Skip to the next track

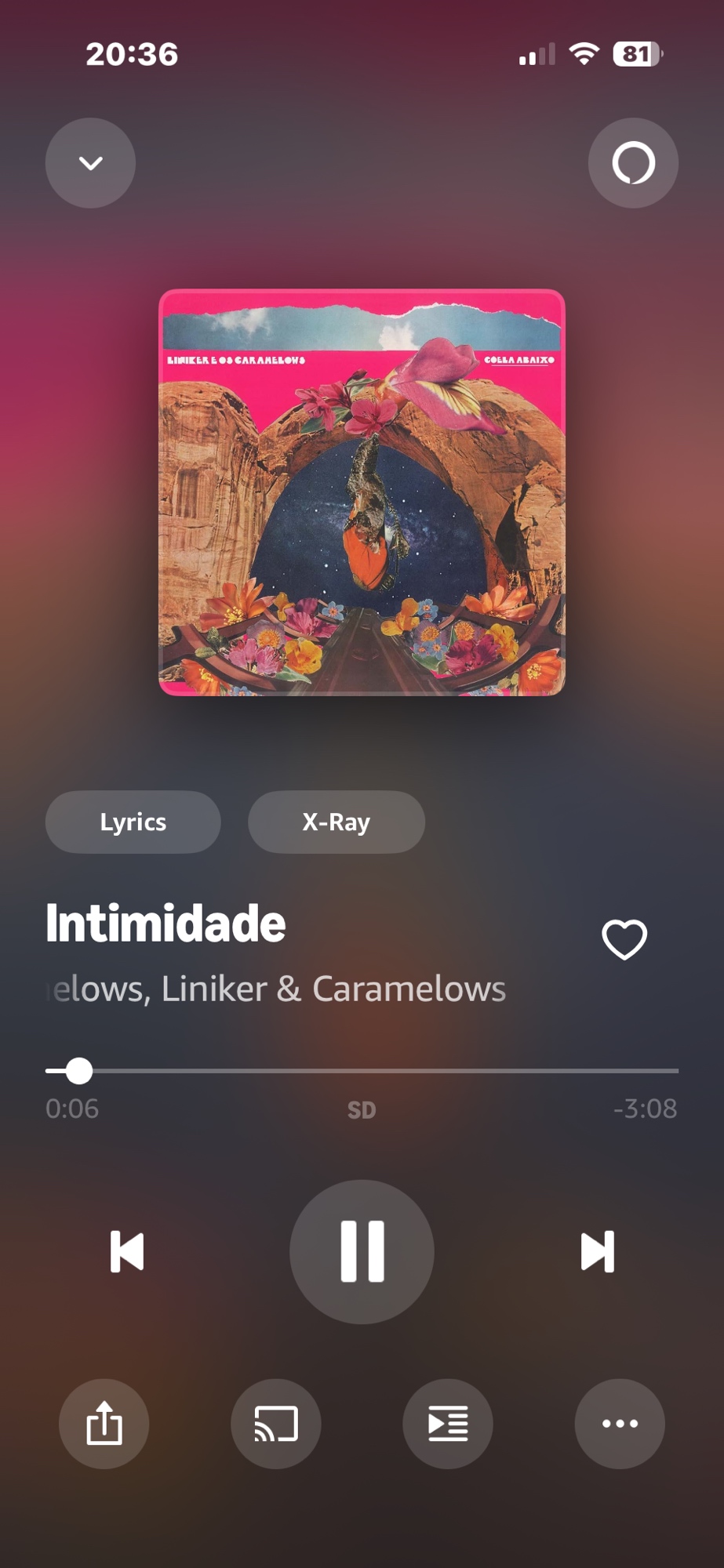pos(597,1251)
